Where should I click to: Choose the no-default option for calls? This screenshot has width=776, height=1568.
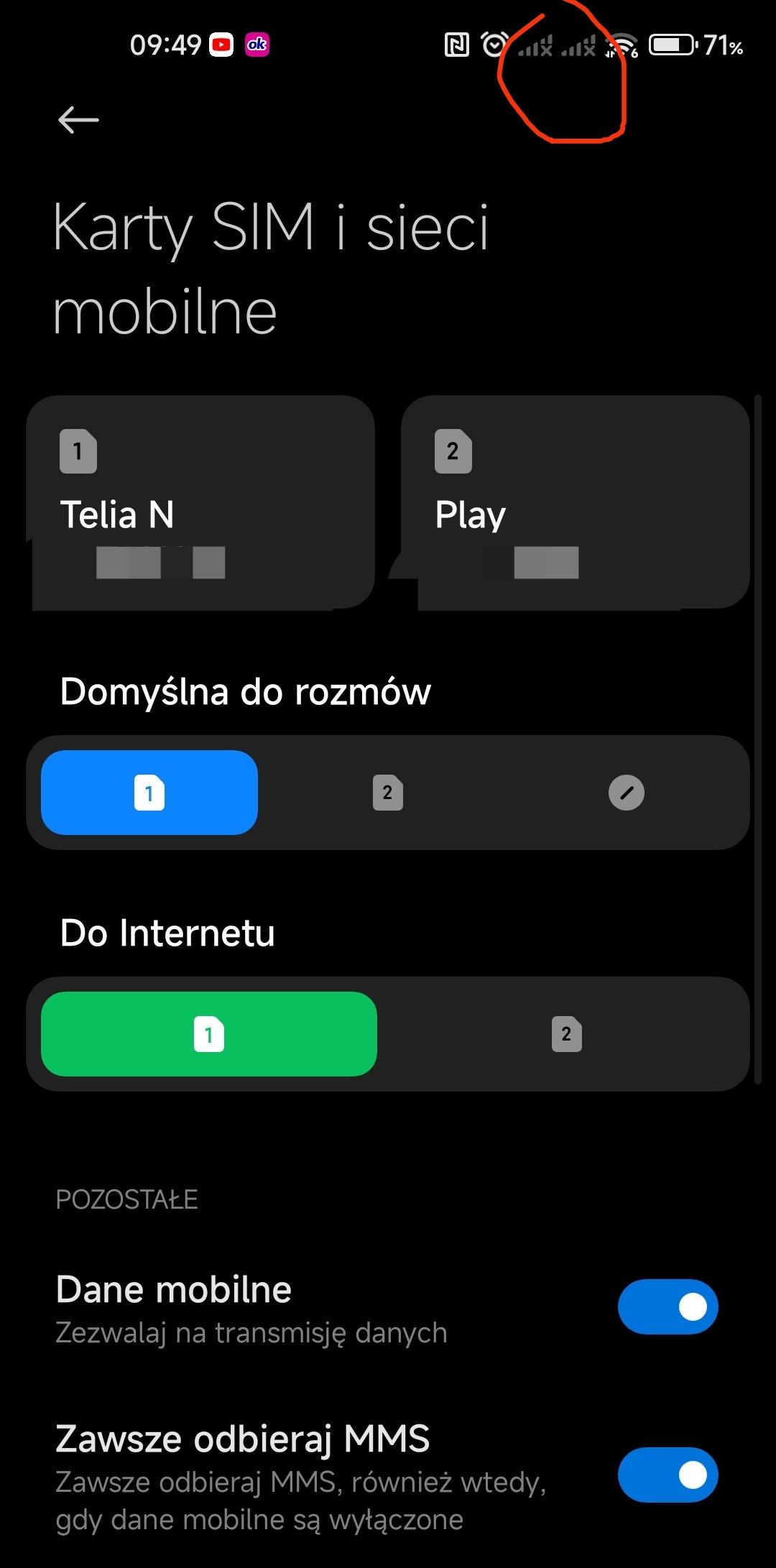[627, 793]
